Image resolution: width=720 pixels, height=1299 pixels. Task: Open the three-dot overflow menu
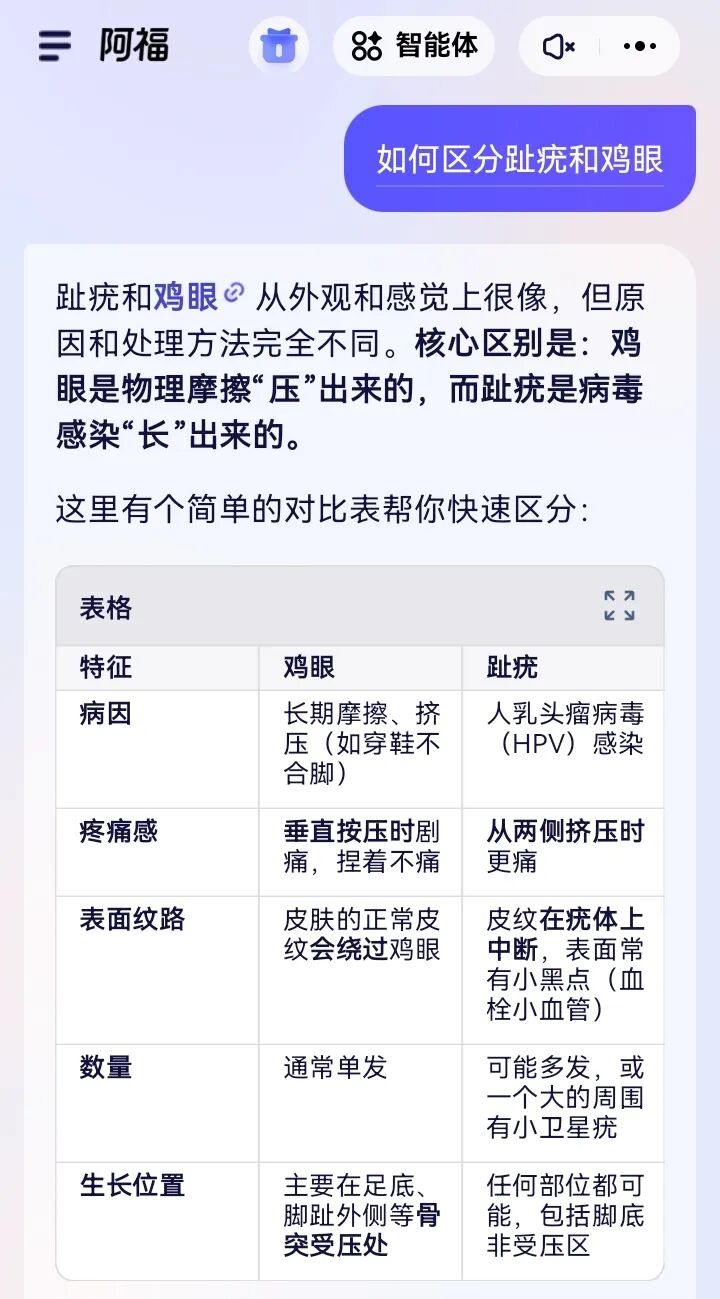click(640, 46)
